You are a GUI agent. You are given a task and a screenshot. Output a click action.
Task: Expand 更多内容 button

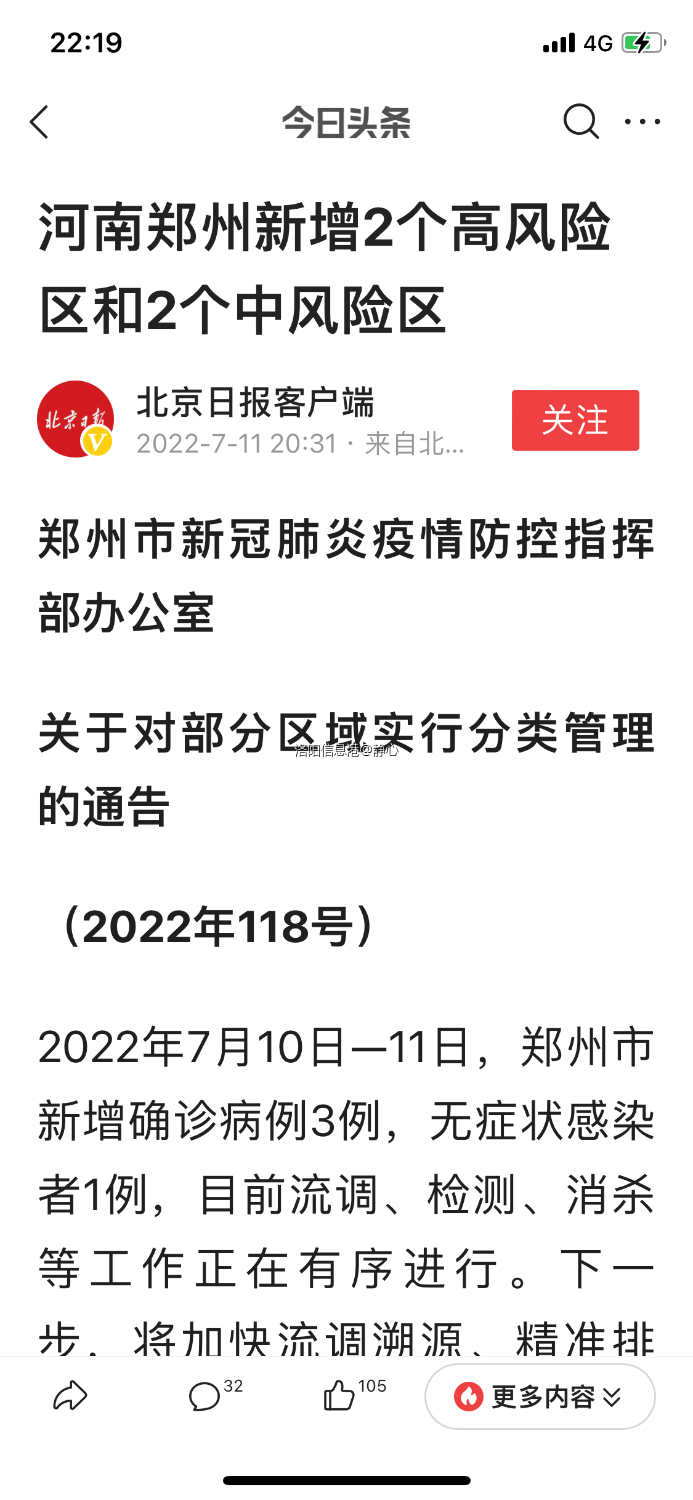tap(540, 1397)
